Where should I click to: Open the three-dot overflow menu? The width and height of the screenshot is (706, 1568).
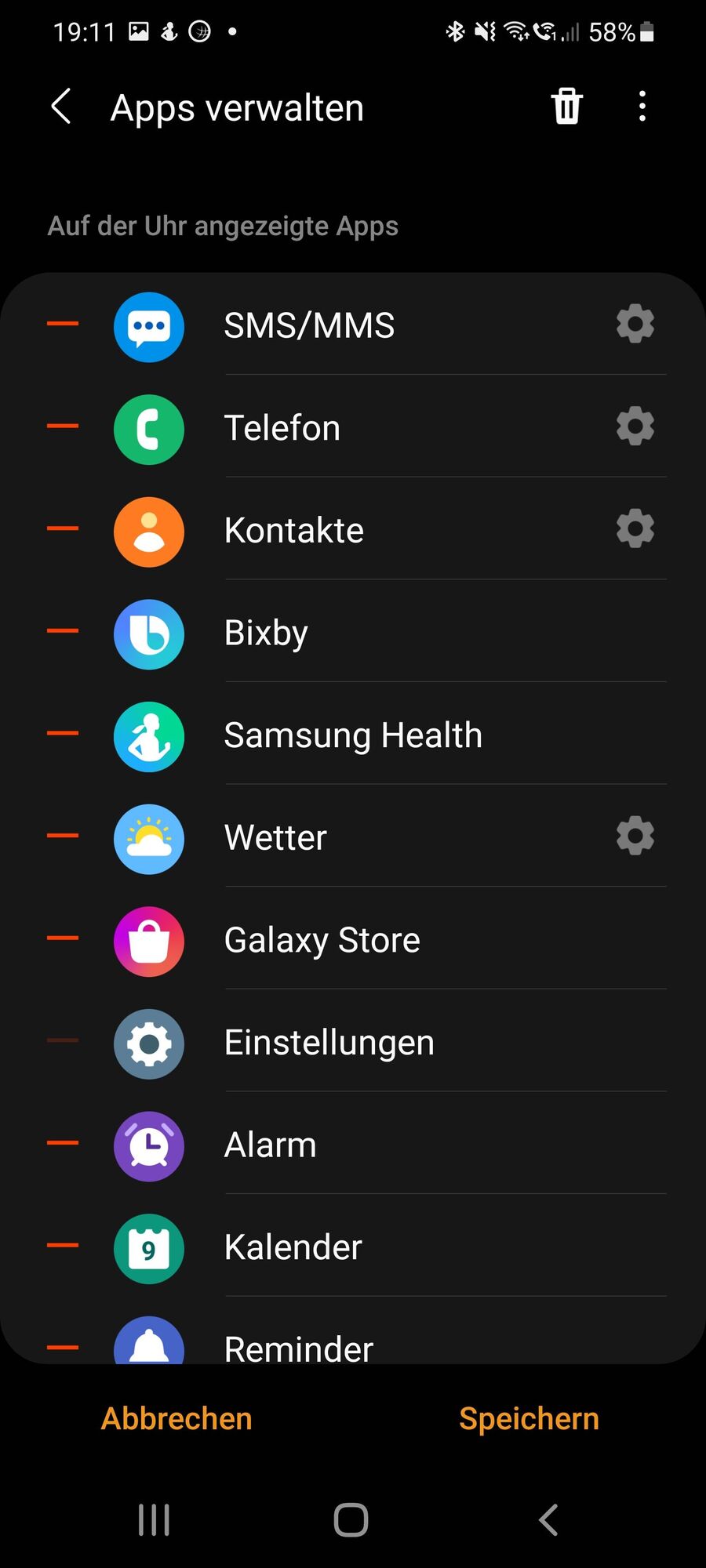pyautogui.click(x=642, y=107)
